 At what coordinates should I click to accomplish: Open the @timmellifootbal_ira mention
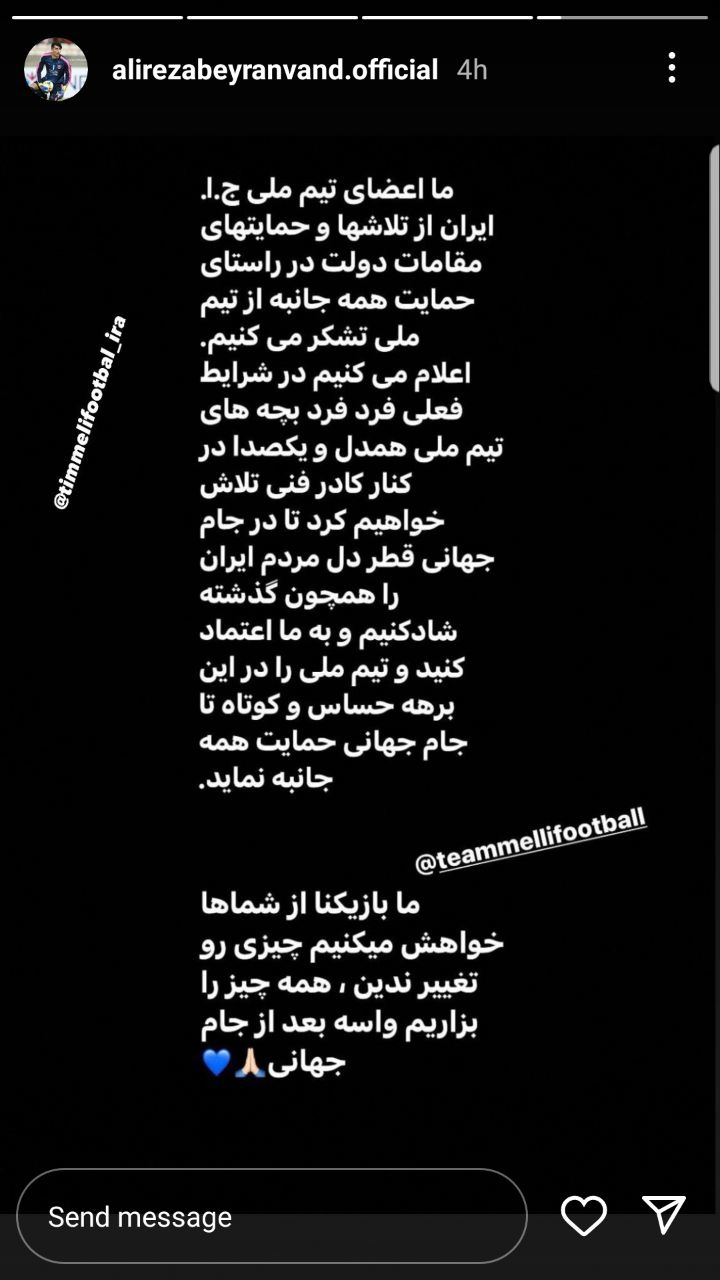click(x=89, y=412)
